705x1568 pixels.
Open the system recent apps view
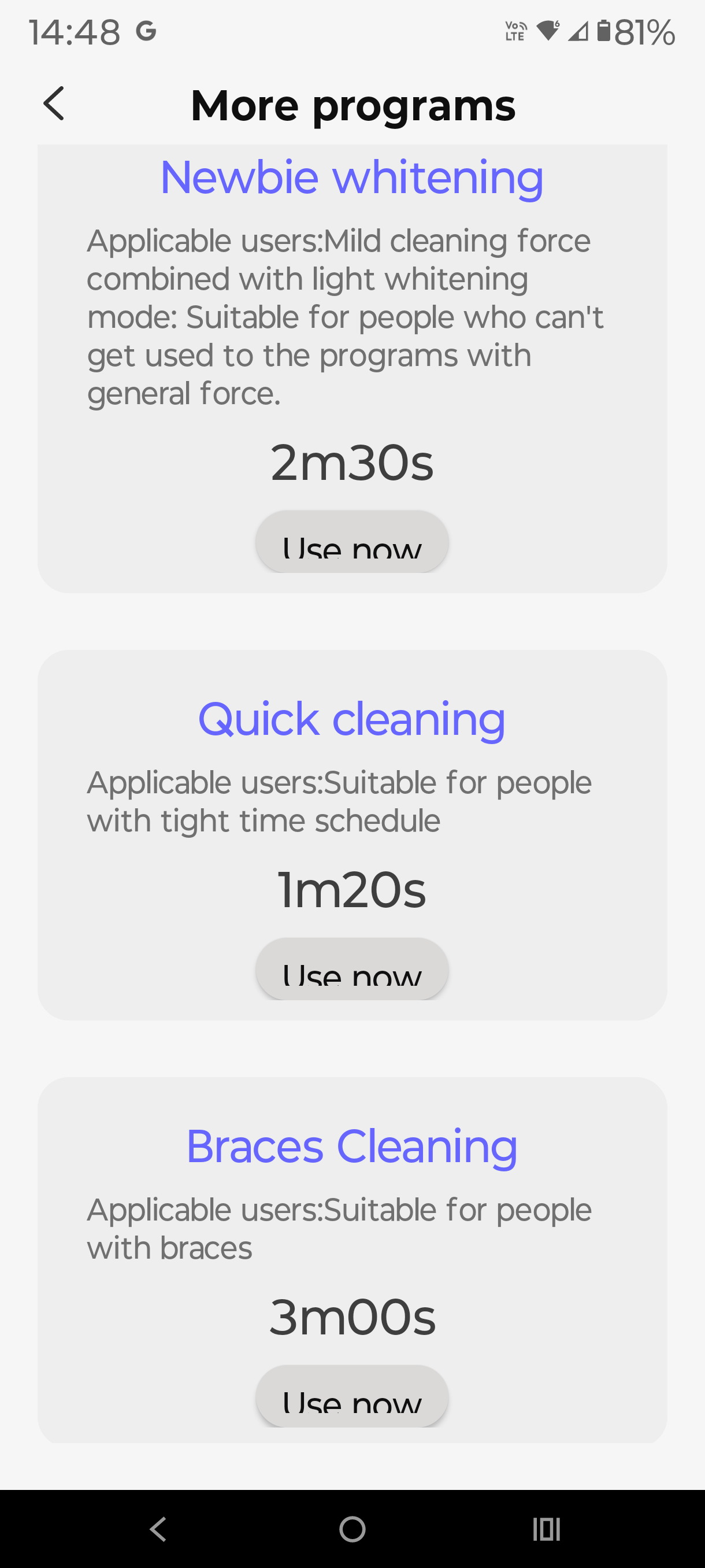[546, 1529]
